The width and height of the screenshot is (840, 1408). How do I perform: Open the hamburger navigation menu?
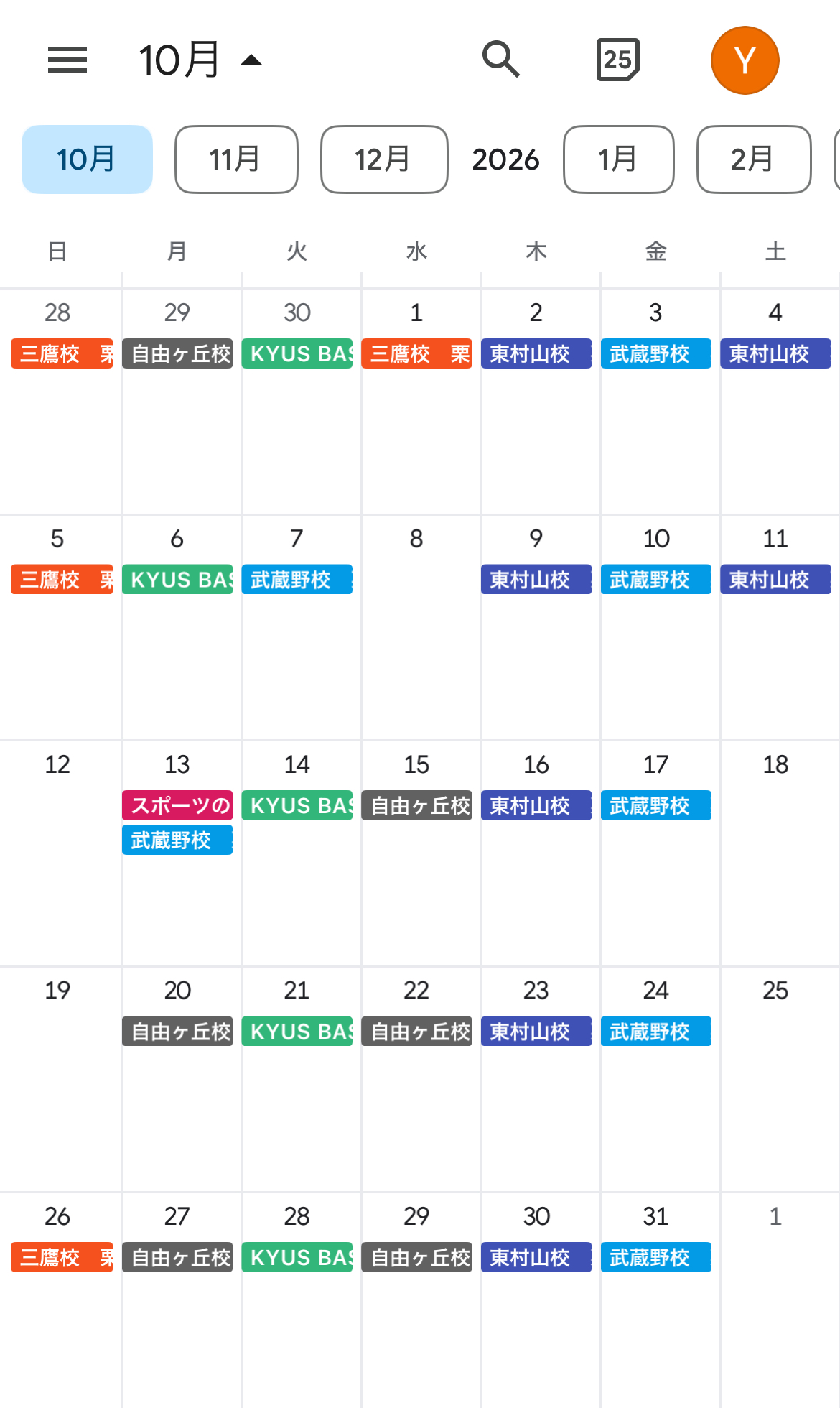[x=67, y=60]
